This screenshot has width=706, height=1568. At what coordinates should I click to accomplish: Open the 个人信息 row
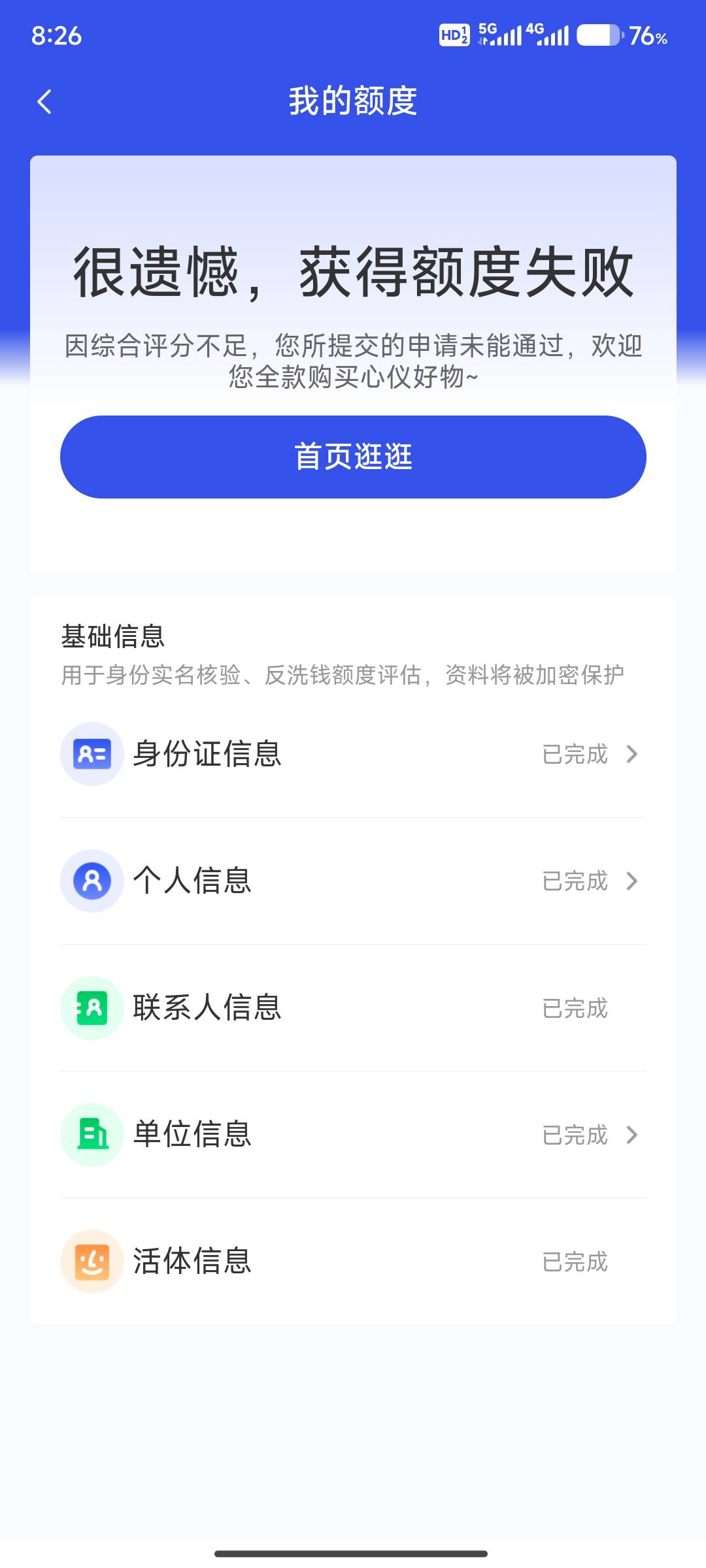click(353, 881)
